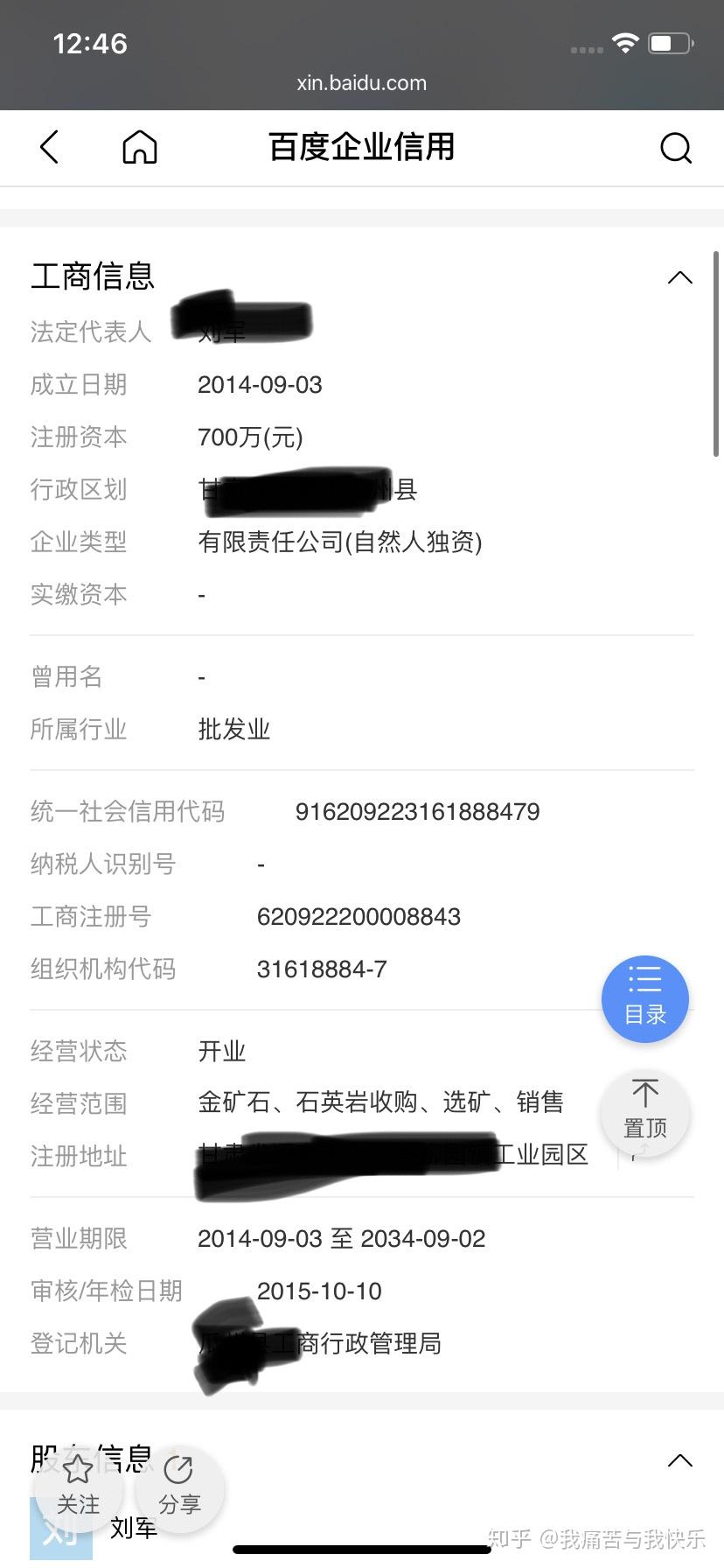Share this company page via 分享

[179, 1484]
